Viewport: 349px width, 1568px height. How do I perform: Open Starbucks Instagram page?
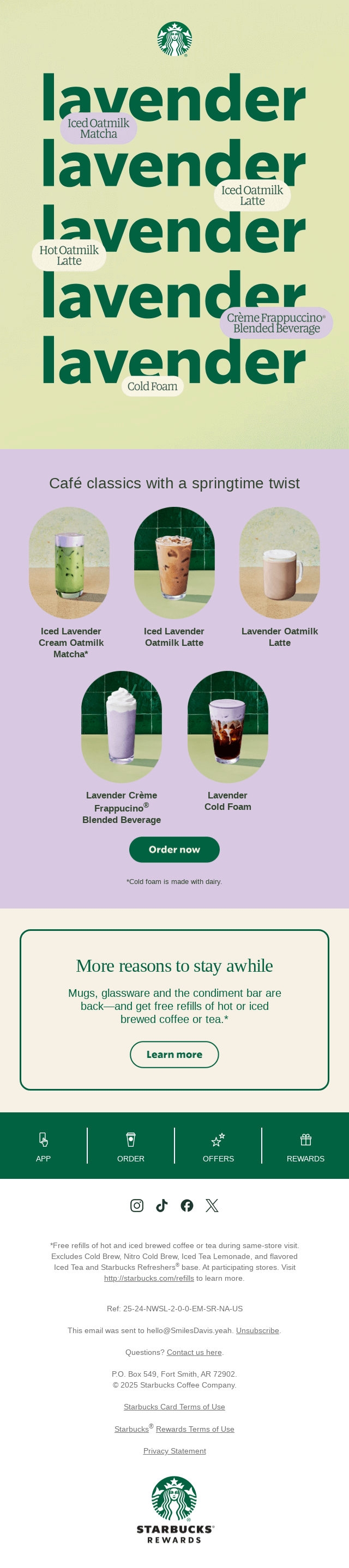point(137,1205)
